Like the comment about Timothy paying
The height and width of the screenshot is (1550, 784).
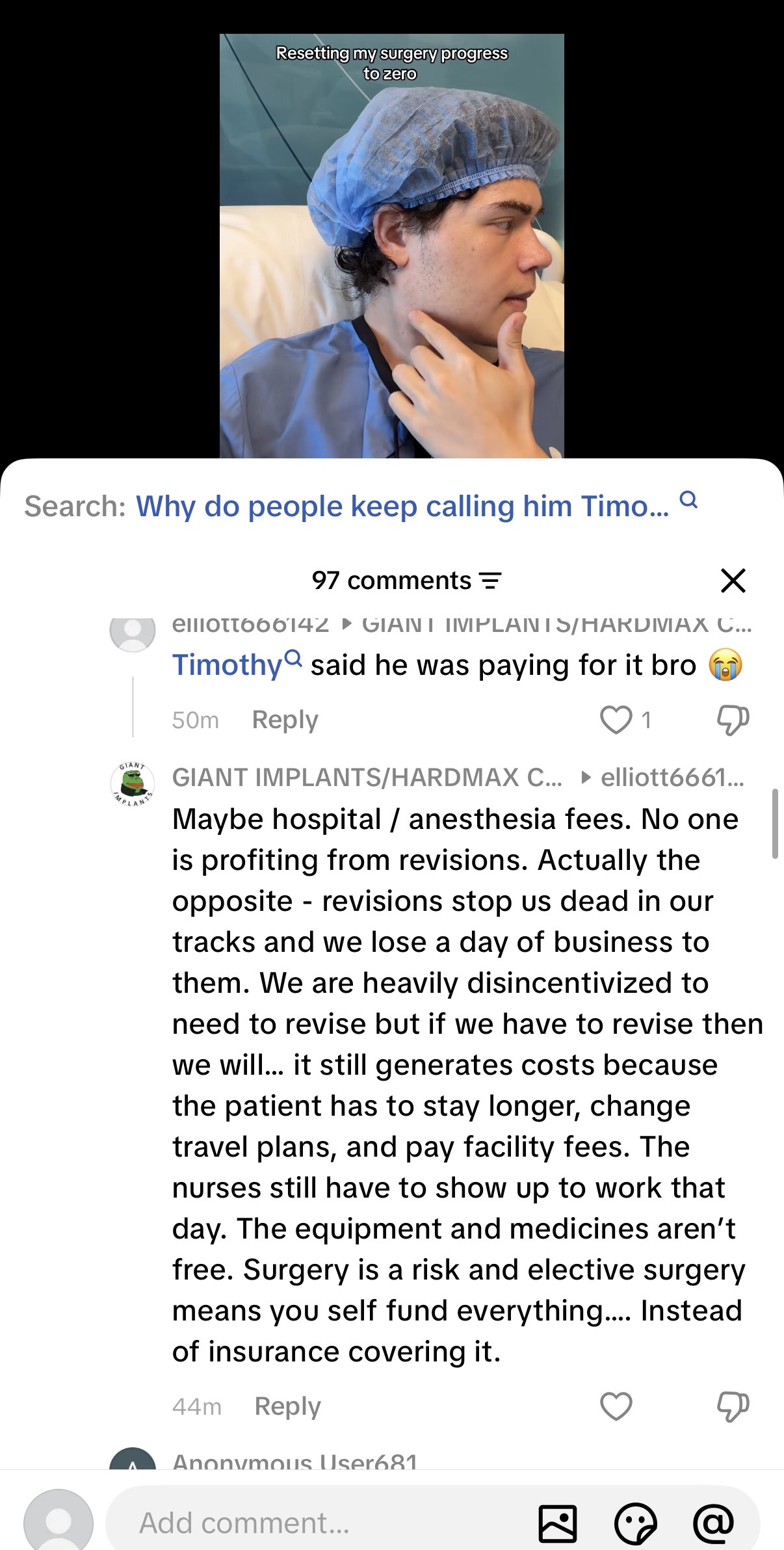click(616, 720)
